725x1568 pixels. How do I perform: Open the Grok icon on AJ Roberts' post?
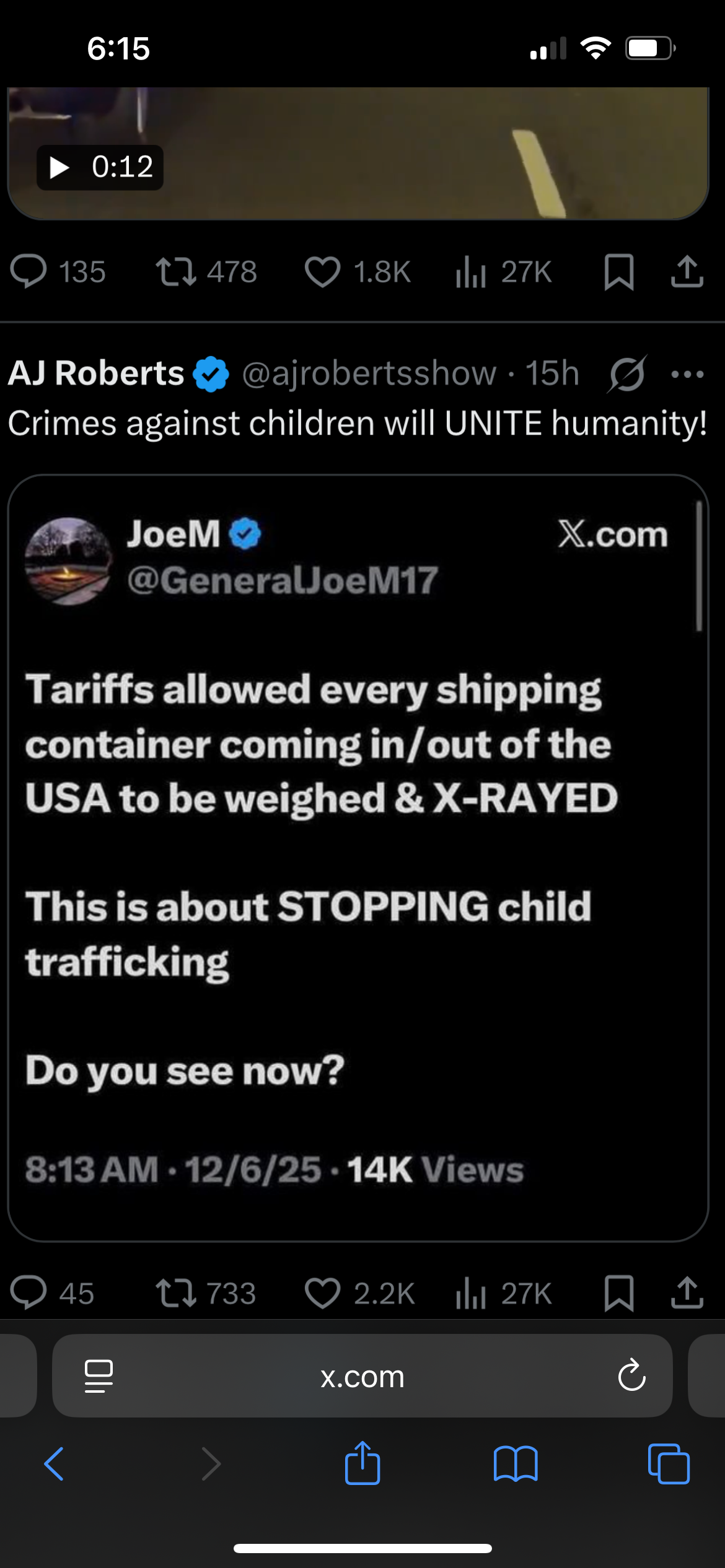[x=627, y=374]
